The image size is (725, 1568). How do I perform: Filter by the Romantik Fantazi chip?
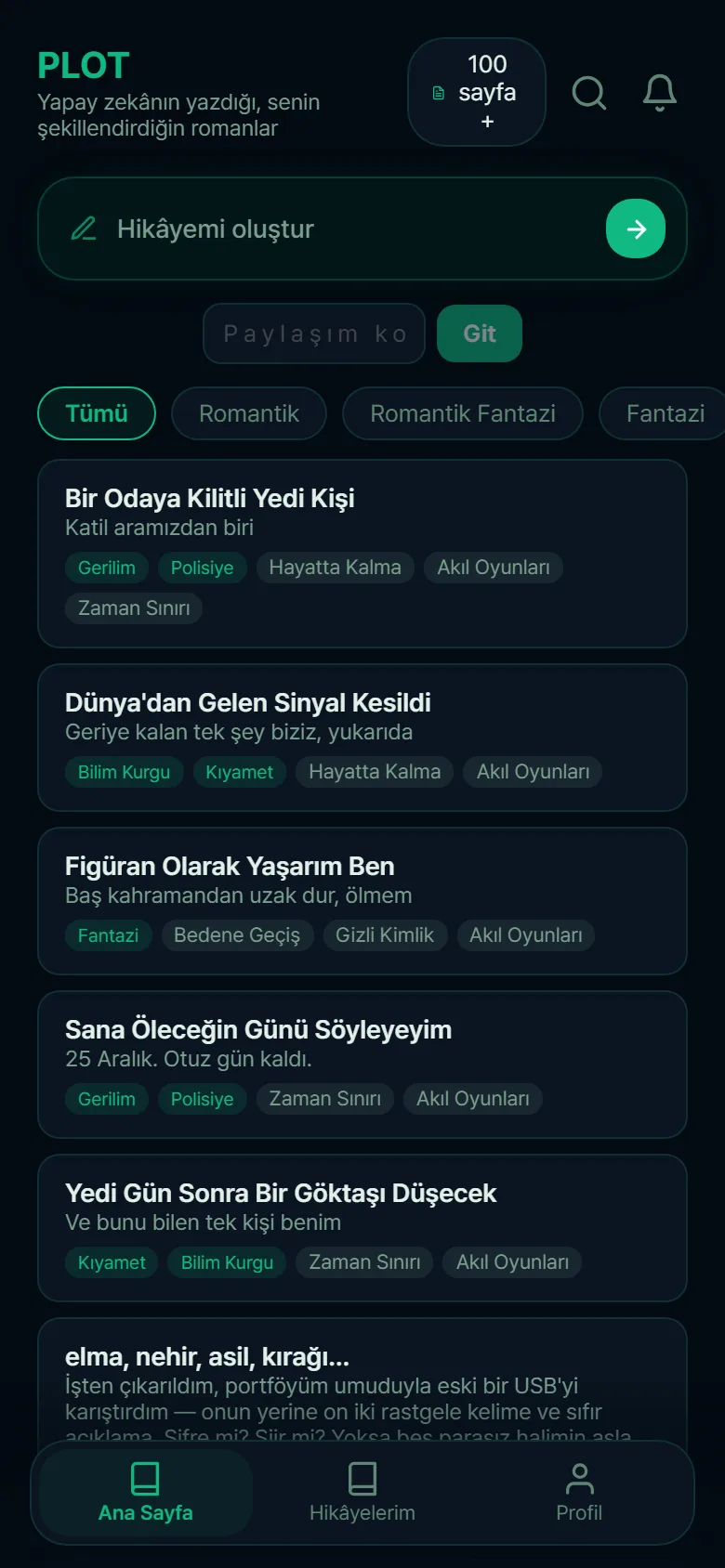463,413
